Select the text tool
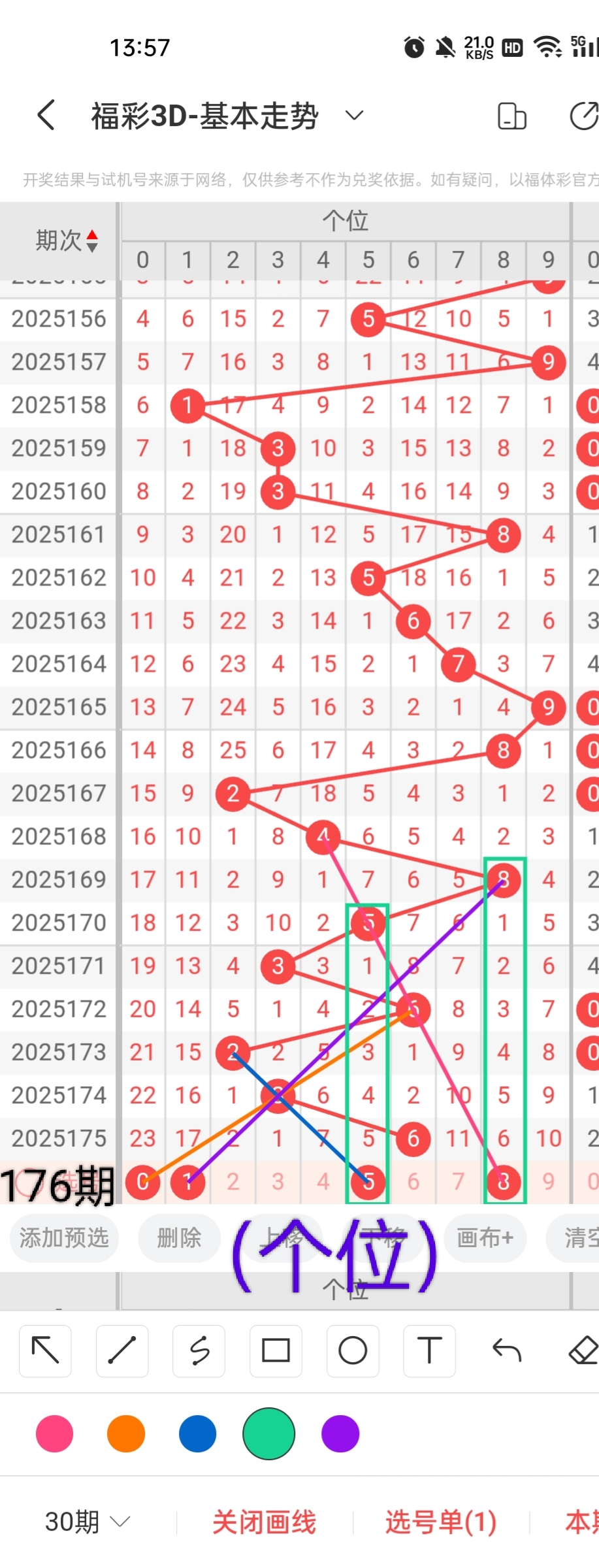Screen dimensions: 599x1568 [429, 1350]
